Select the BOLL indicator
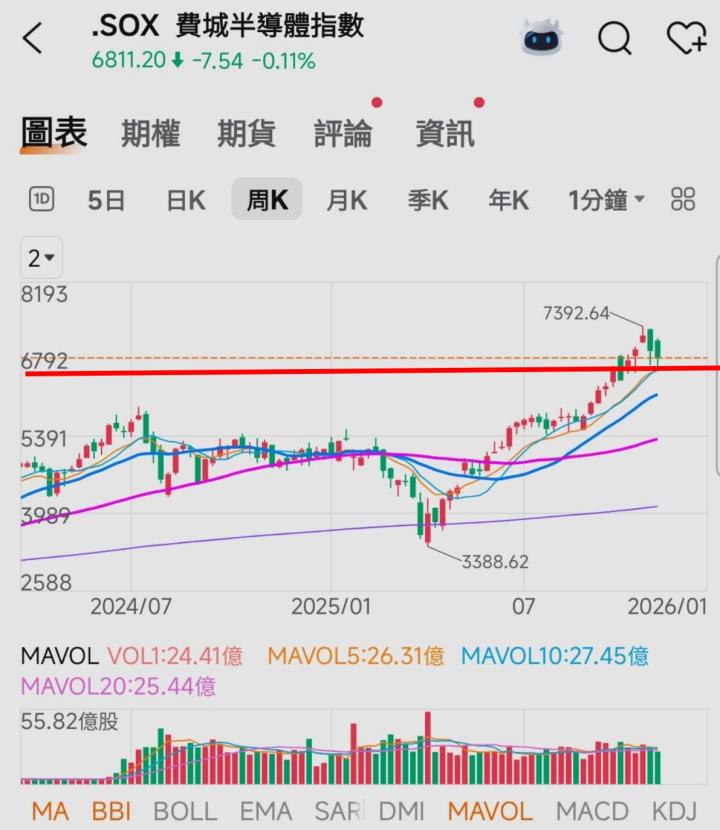The image size is (720, 830). [x=185, y=811]
